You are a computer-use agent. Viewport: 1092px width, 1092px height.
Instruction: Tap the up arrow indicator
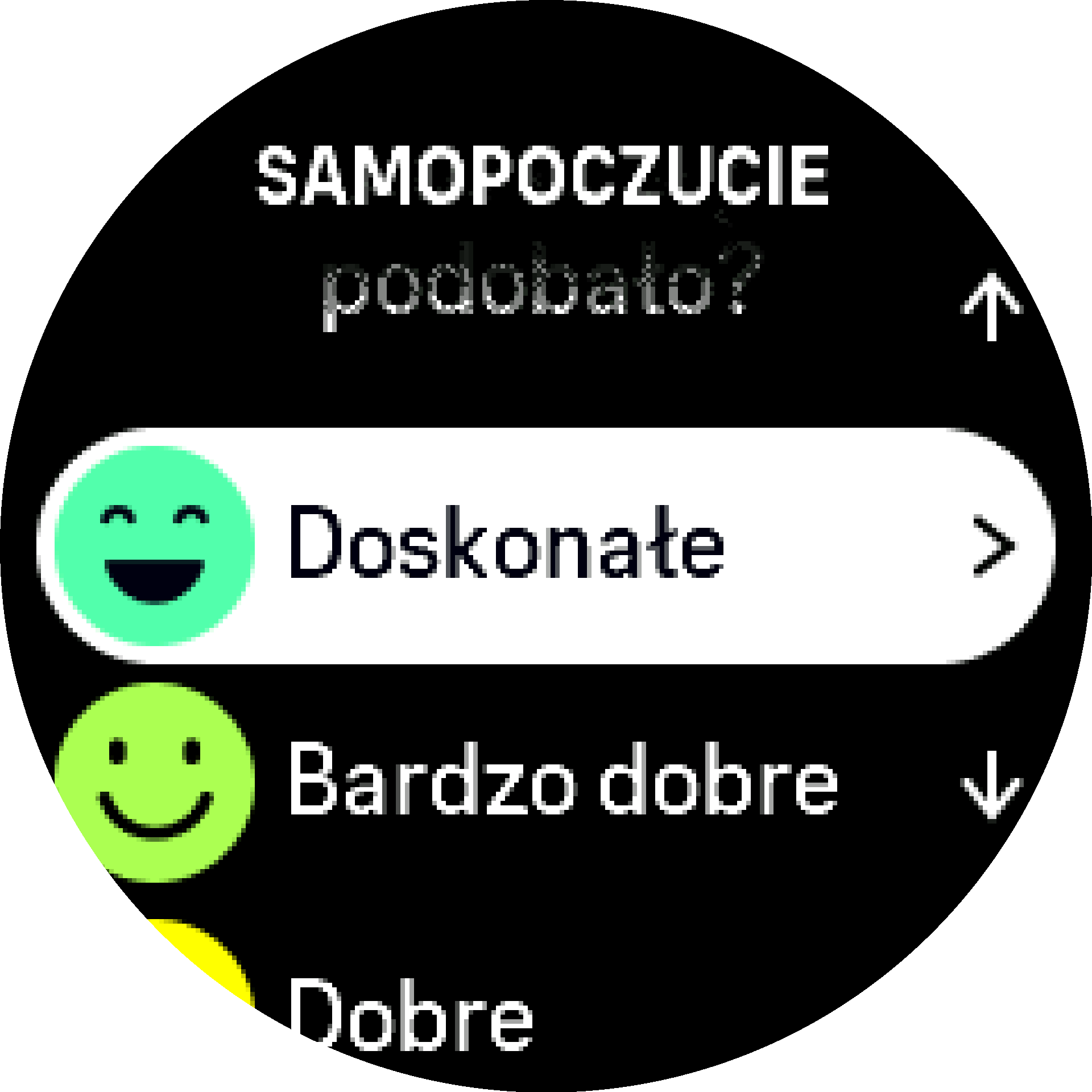click(991, 308)
